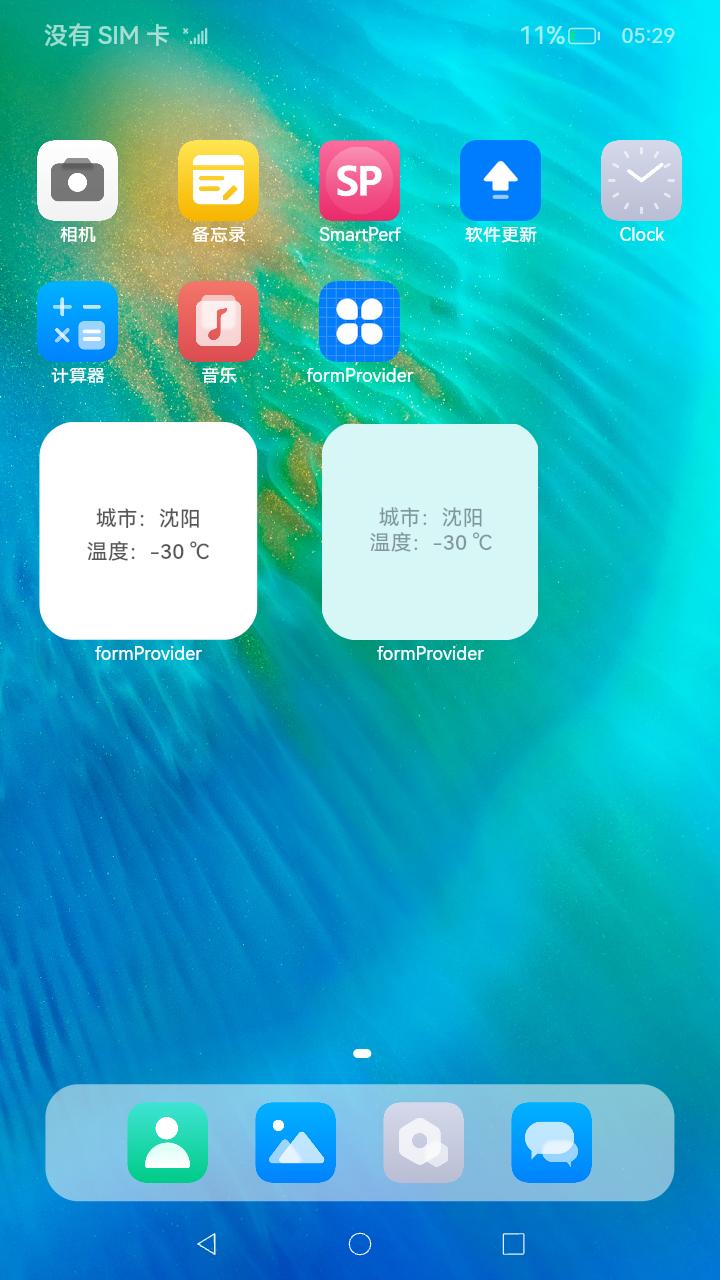
Task: Tap the white formProvider weather widget
Action: [148, 531]
